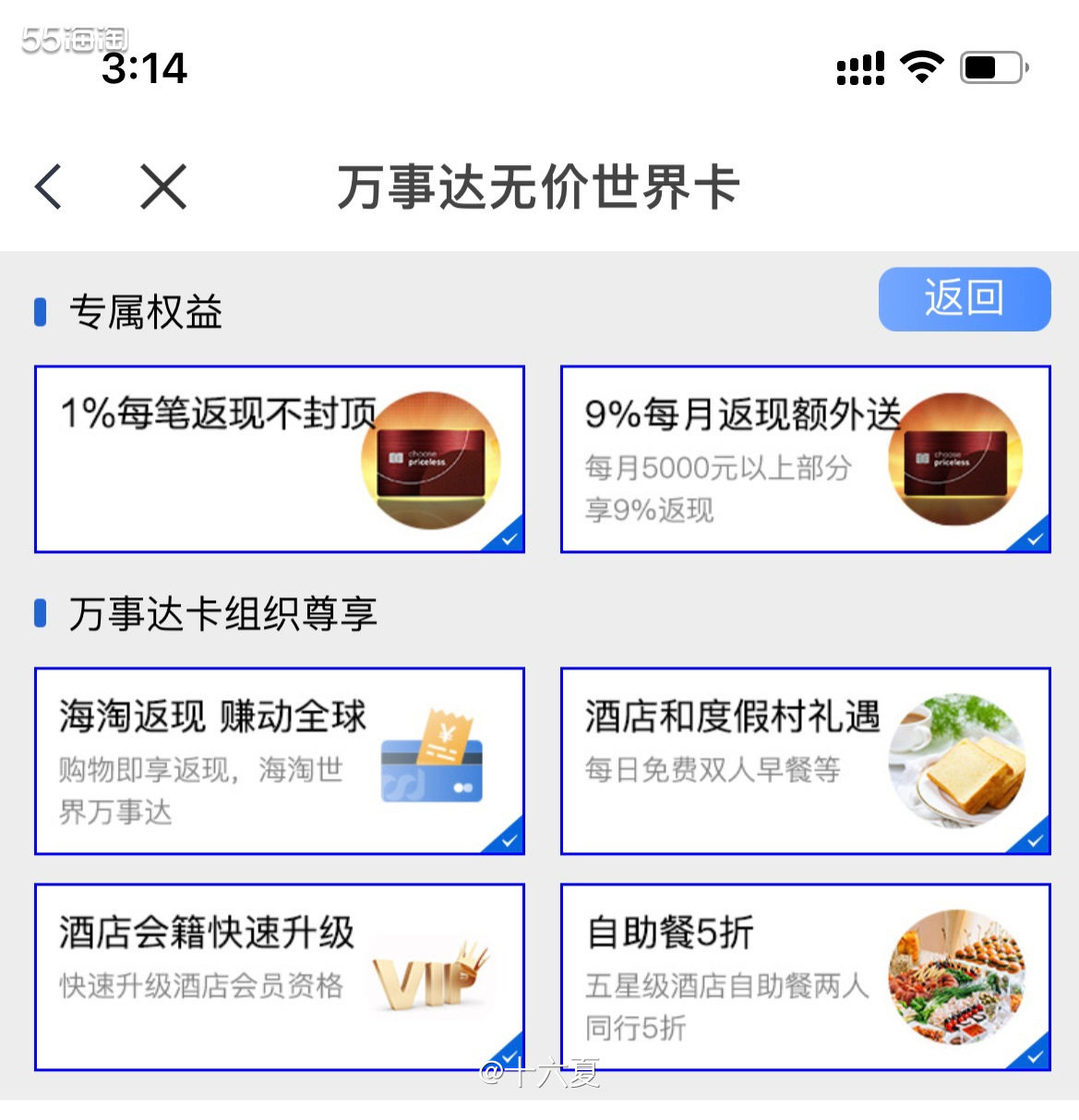Viewport: 1079px width, 1120px height.
Task: Tap the buffet photo on 自助餐5折 card
Action: point(959,974)
